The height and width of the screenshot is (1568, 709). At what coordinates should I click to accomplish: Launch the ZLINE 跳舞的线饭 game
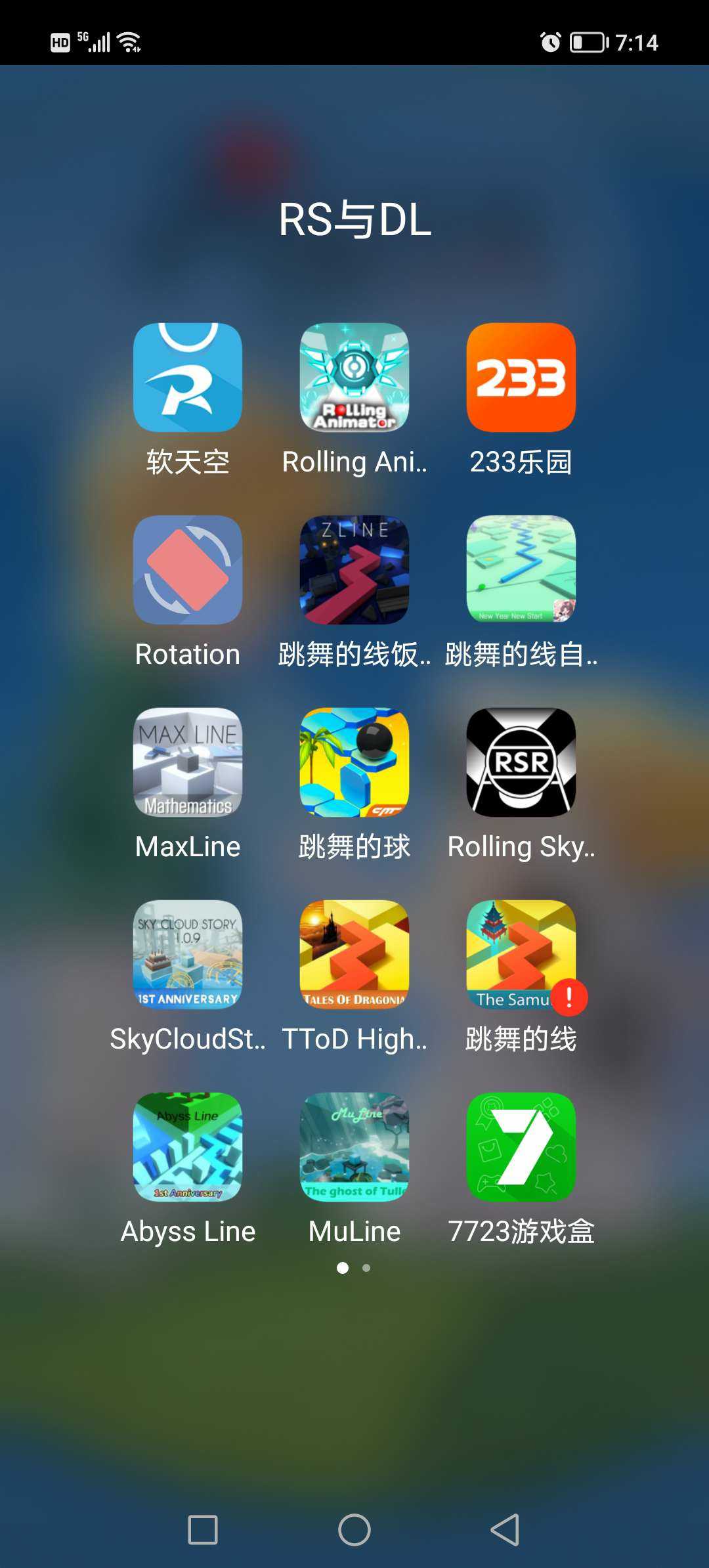pyautogui.click(x=354, y=570)
